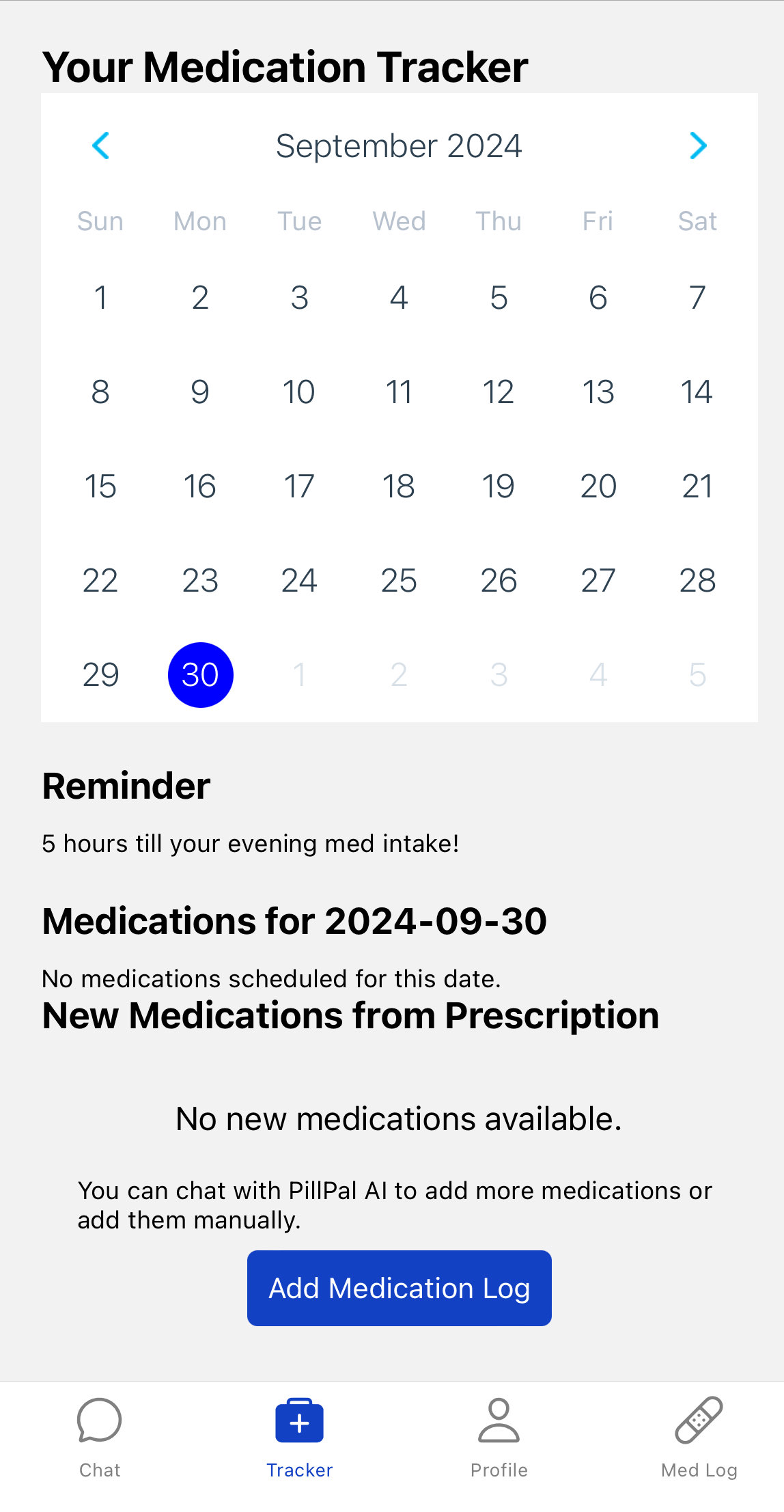Pick September 18 in the calendar
The image size is (784, 1512).
[x=399, y=486]
